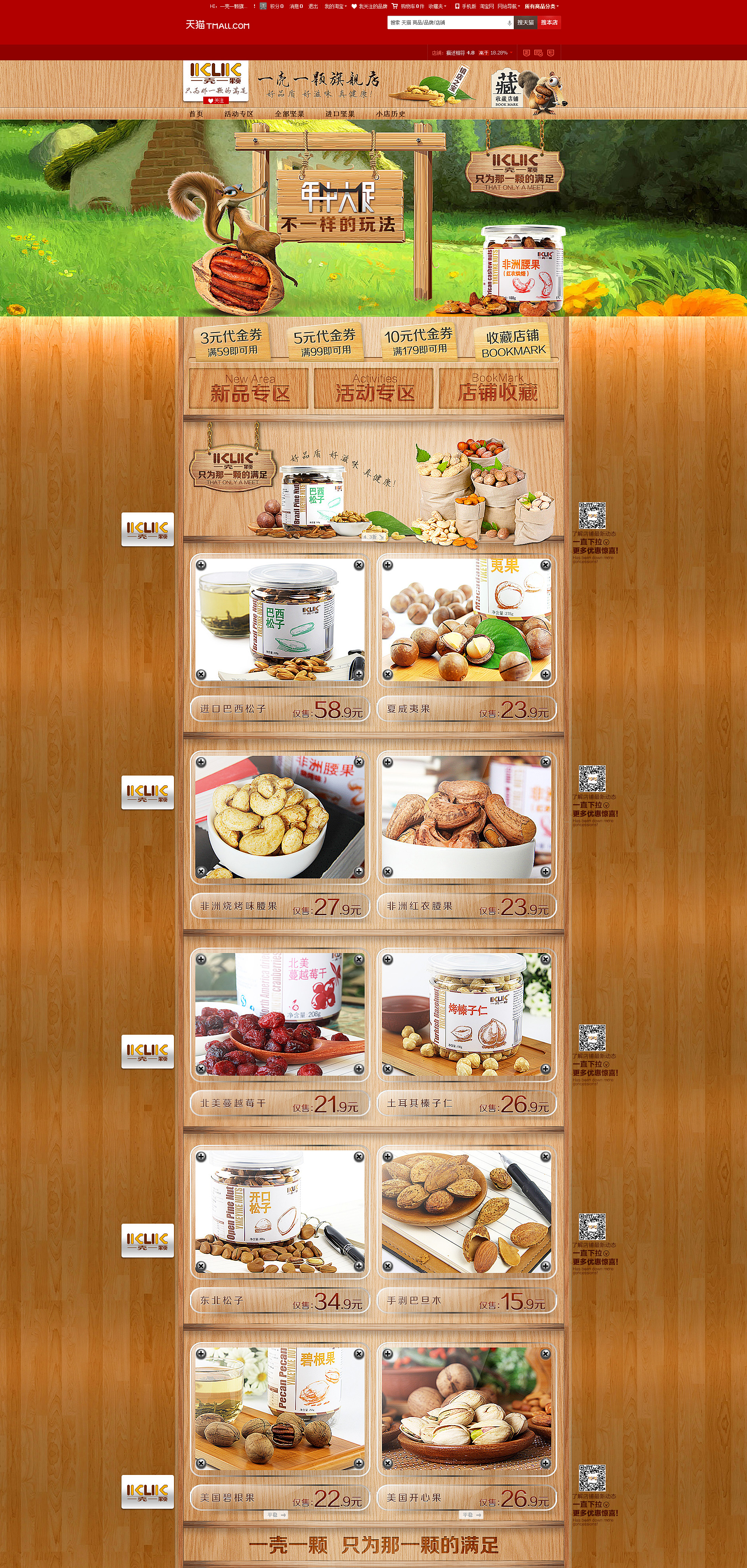Open the 非洲烧烤味腰果 product card
The width and height of the screenshot is (747, 1568).
pyautogui.click(x=279, y=817)
